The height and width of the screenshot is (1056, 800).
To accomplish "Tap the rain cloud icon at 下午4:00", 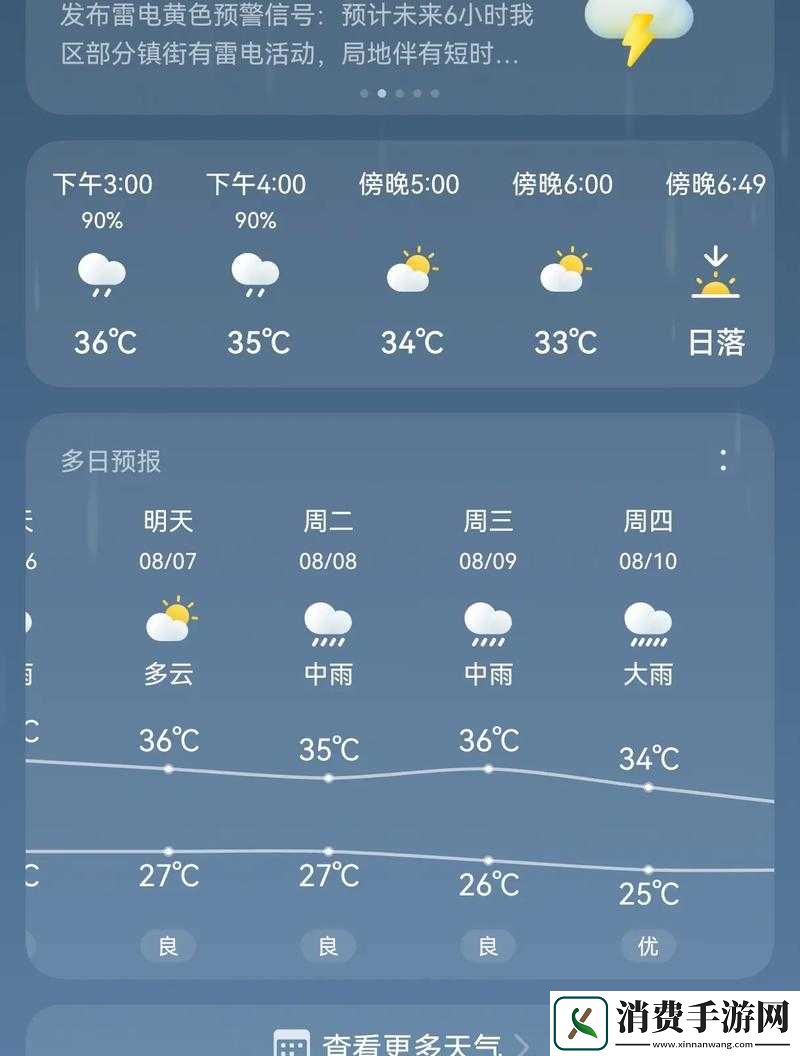I will coord(257,271).
